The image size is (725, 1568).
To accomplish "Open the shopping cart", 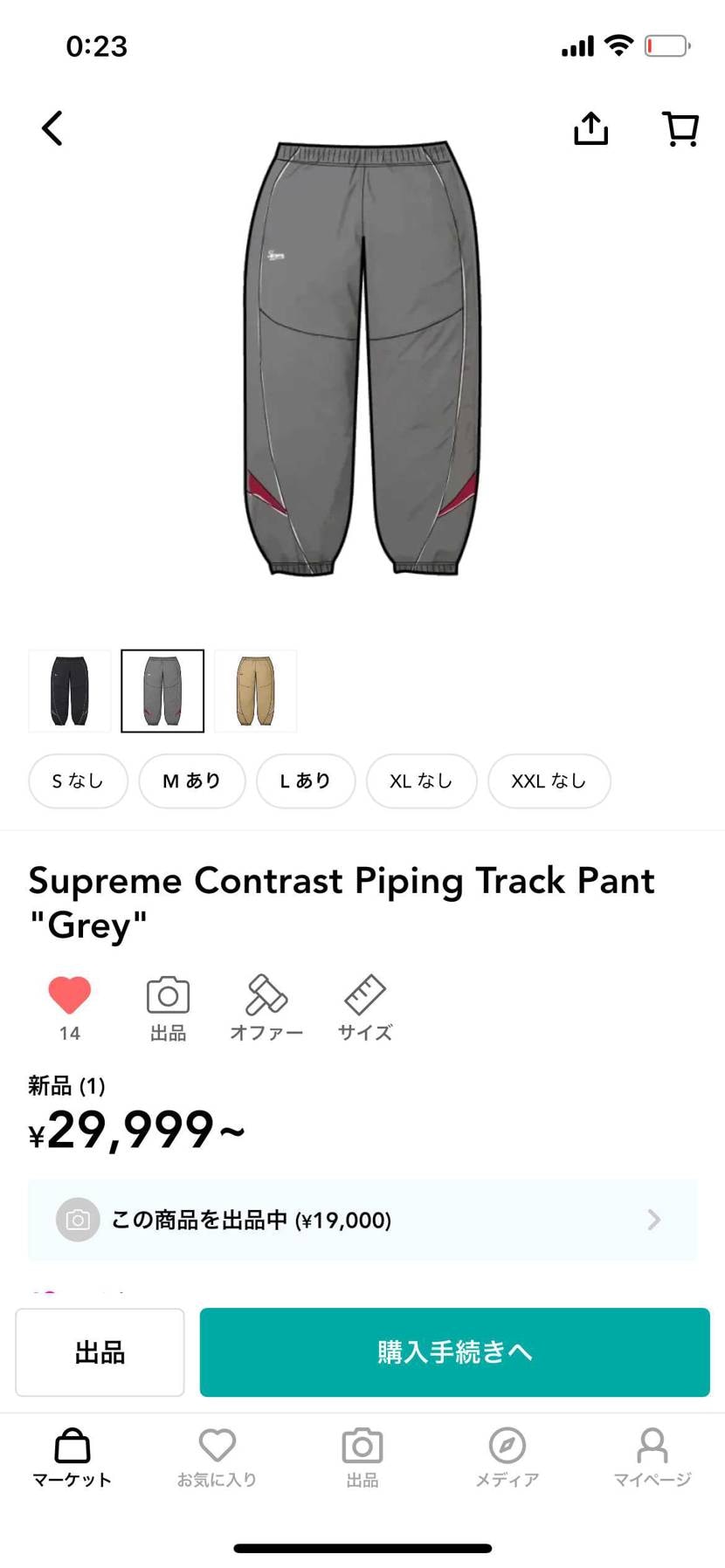I will coord(680,128).
